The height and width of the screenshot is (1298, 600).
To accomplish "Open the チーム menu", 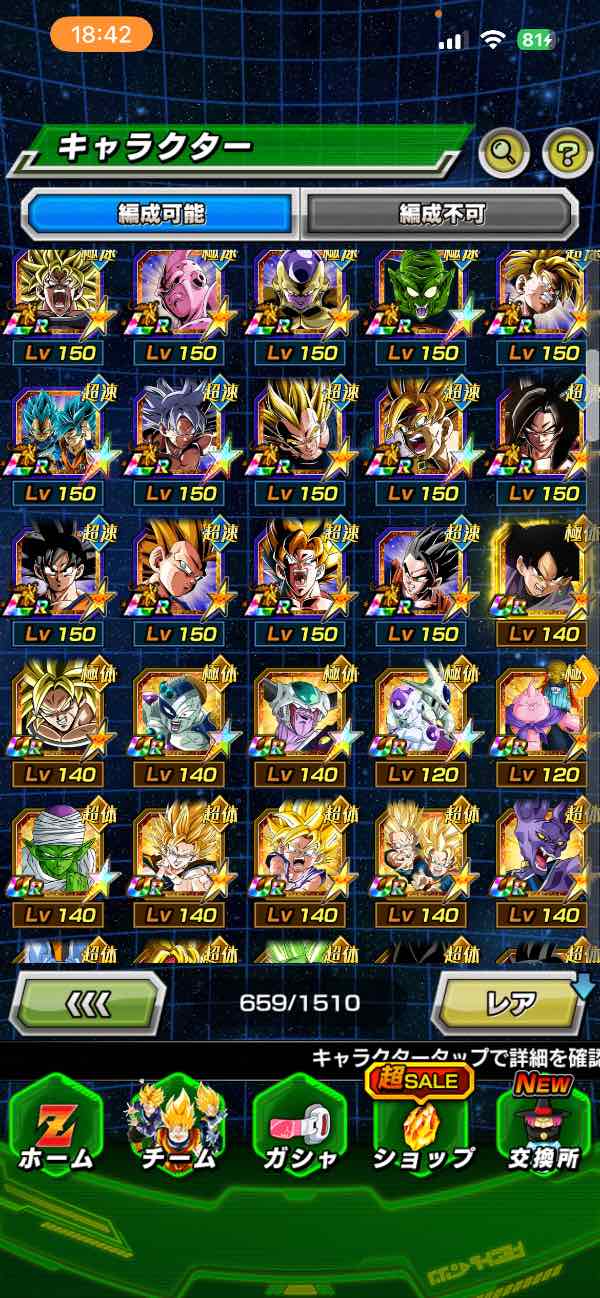I will click(x=177, y=1124).
